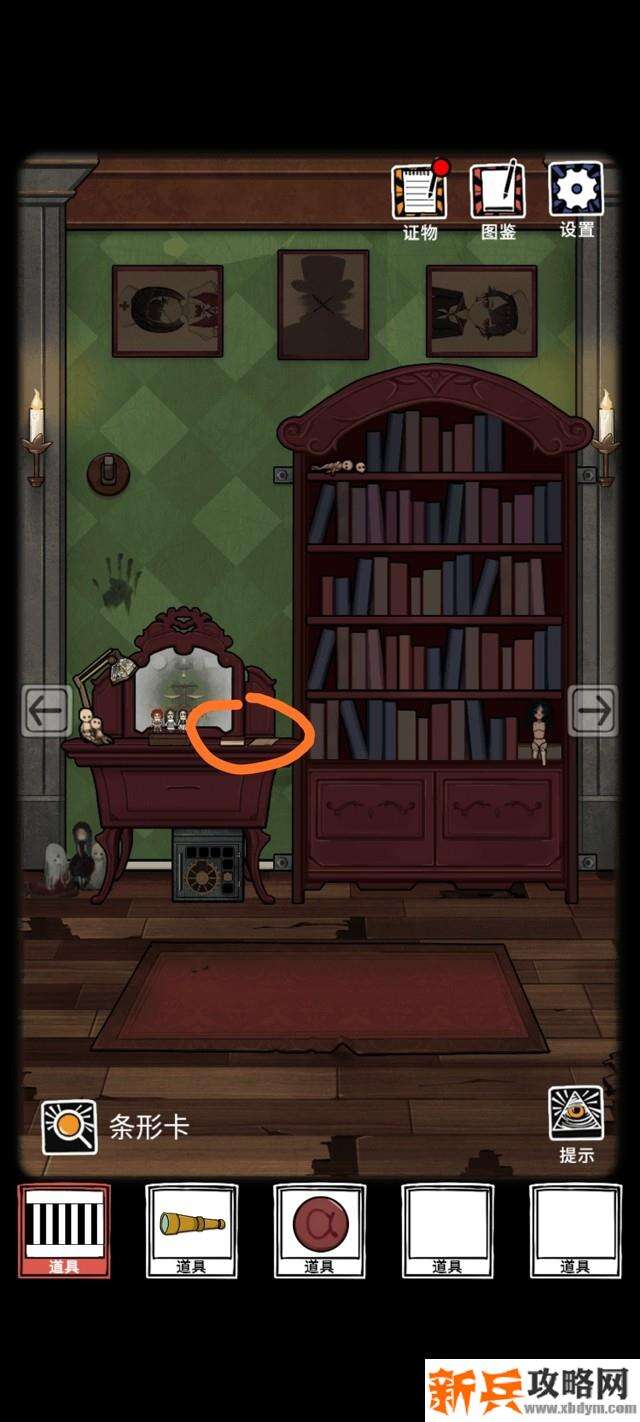This screenshot has height=1422, width=640.
Task: Go to the room on the left
Action: 46,711
